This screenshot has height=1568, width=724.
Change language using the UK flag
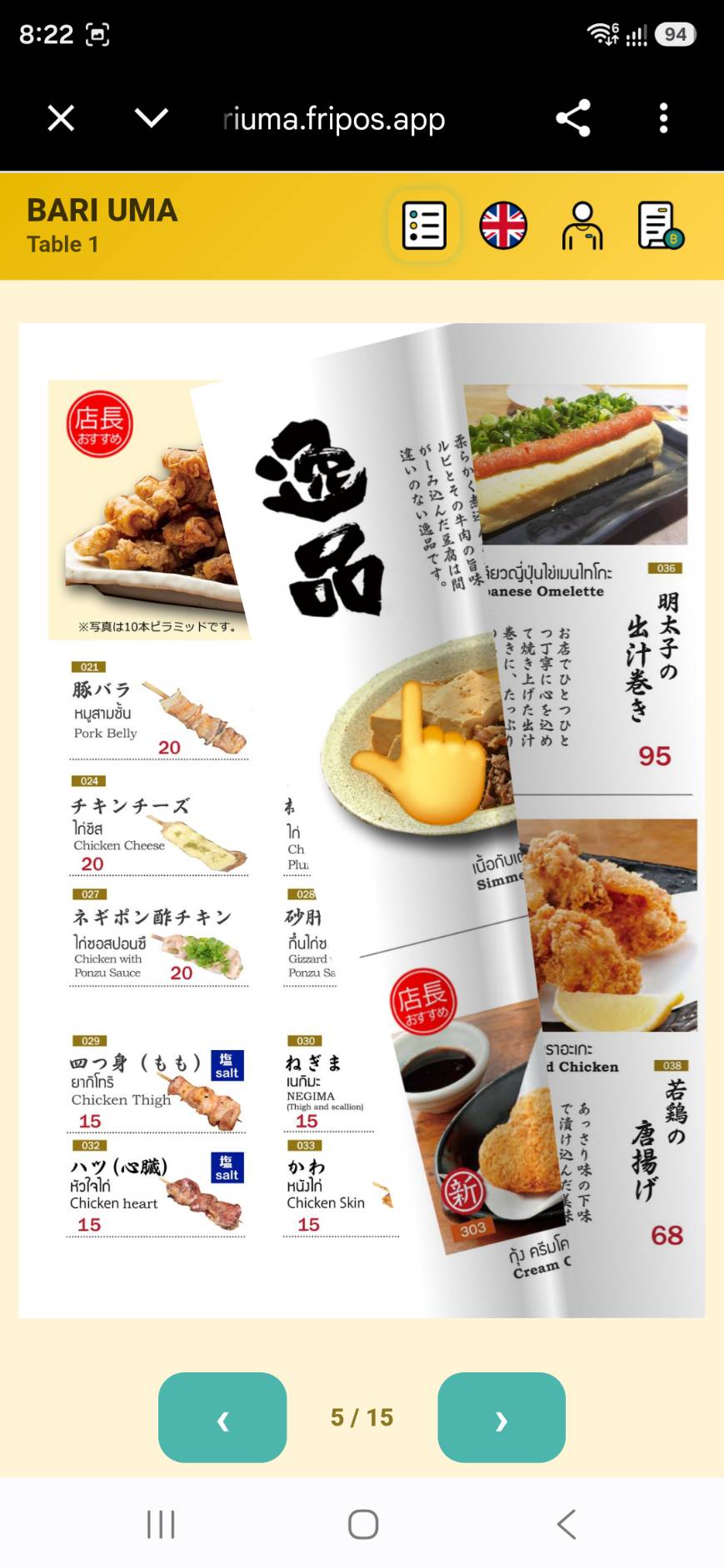pos(503,226)
